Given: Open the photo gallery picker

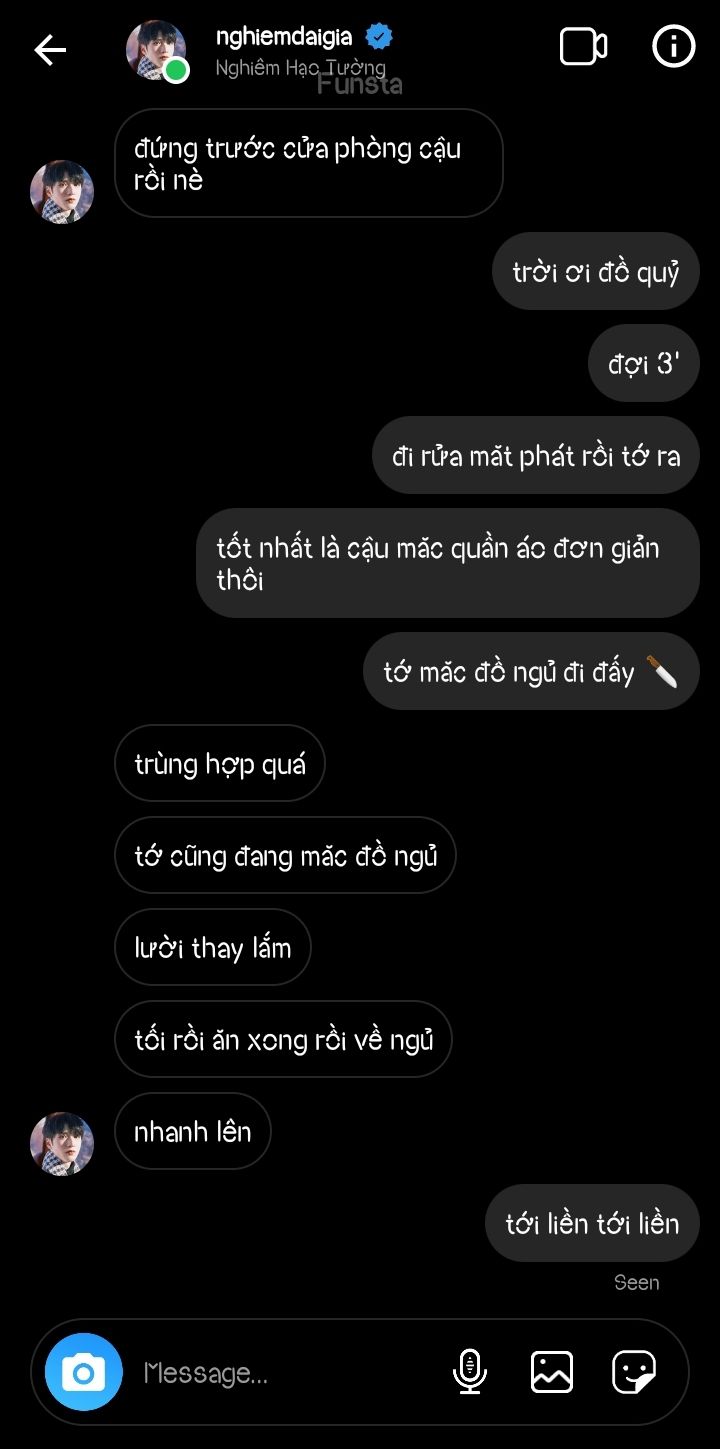Looking at the screenshot, I should (551, 1372).
